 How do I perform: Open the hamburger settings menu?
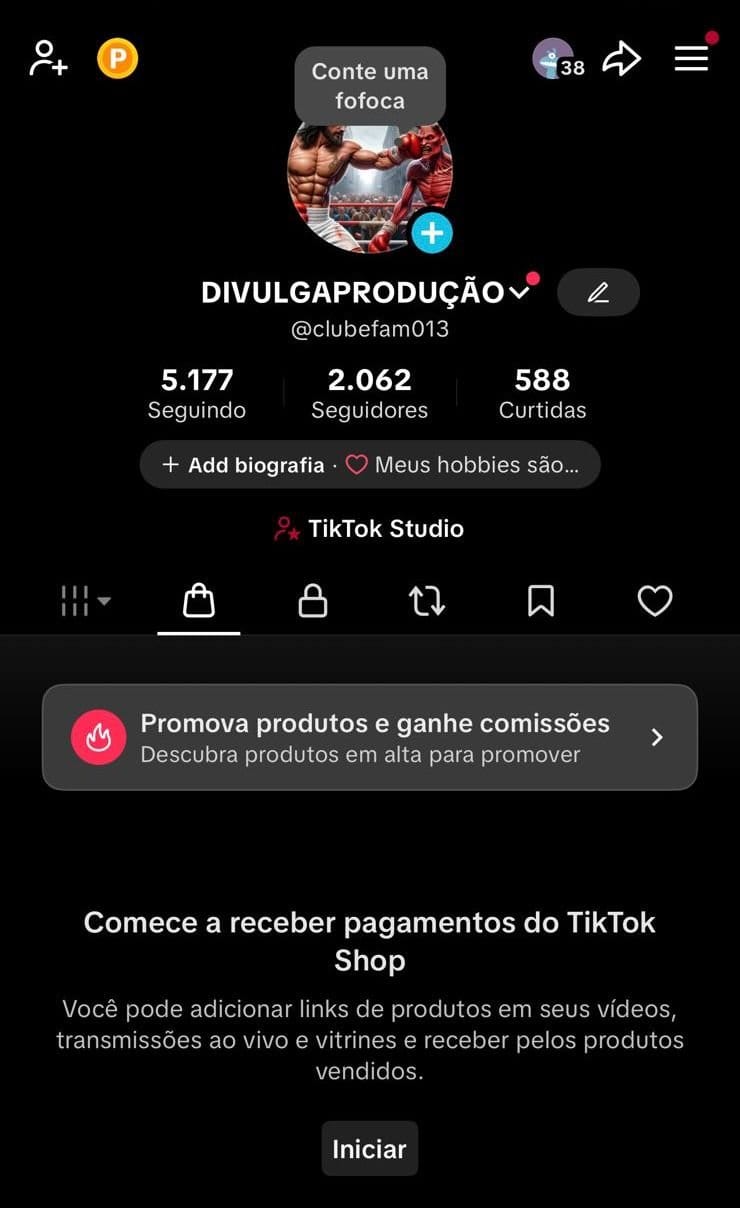point(691,58)
